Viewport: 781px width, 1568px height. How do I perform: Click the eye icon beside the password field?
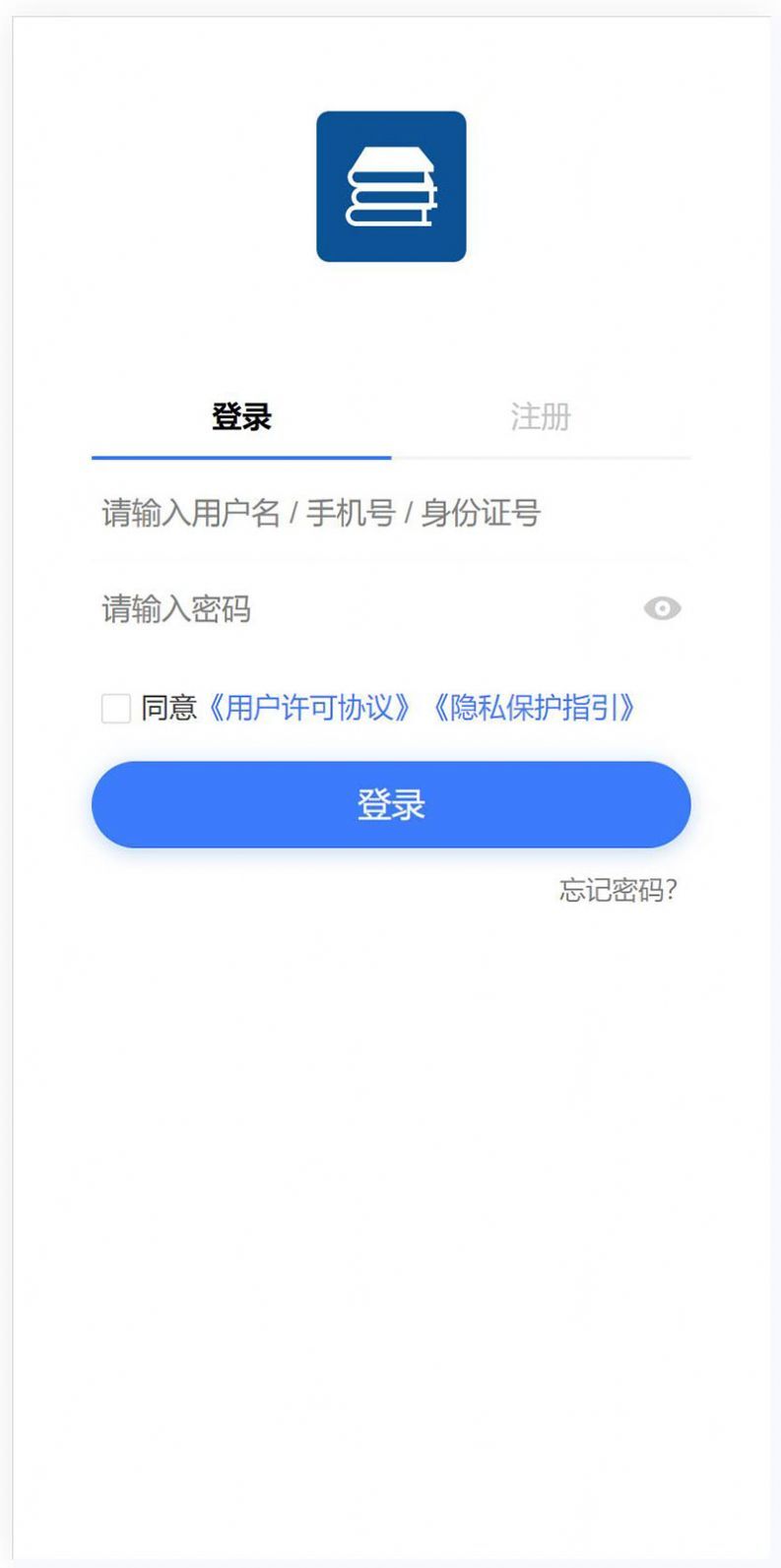coord(662,608)
